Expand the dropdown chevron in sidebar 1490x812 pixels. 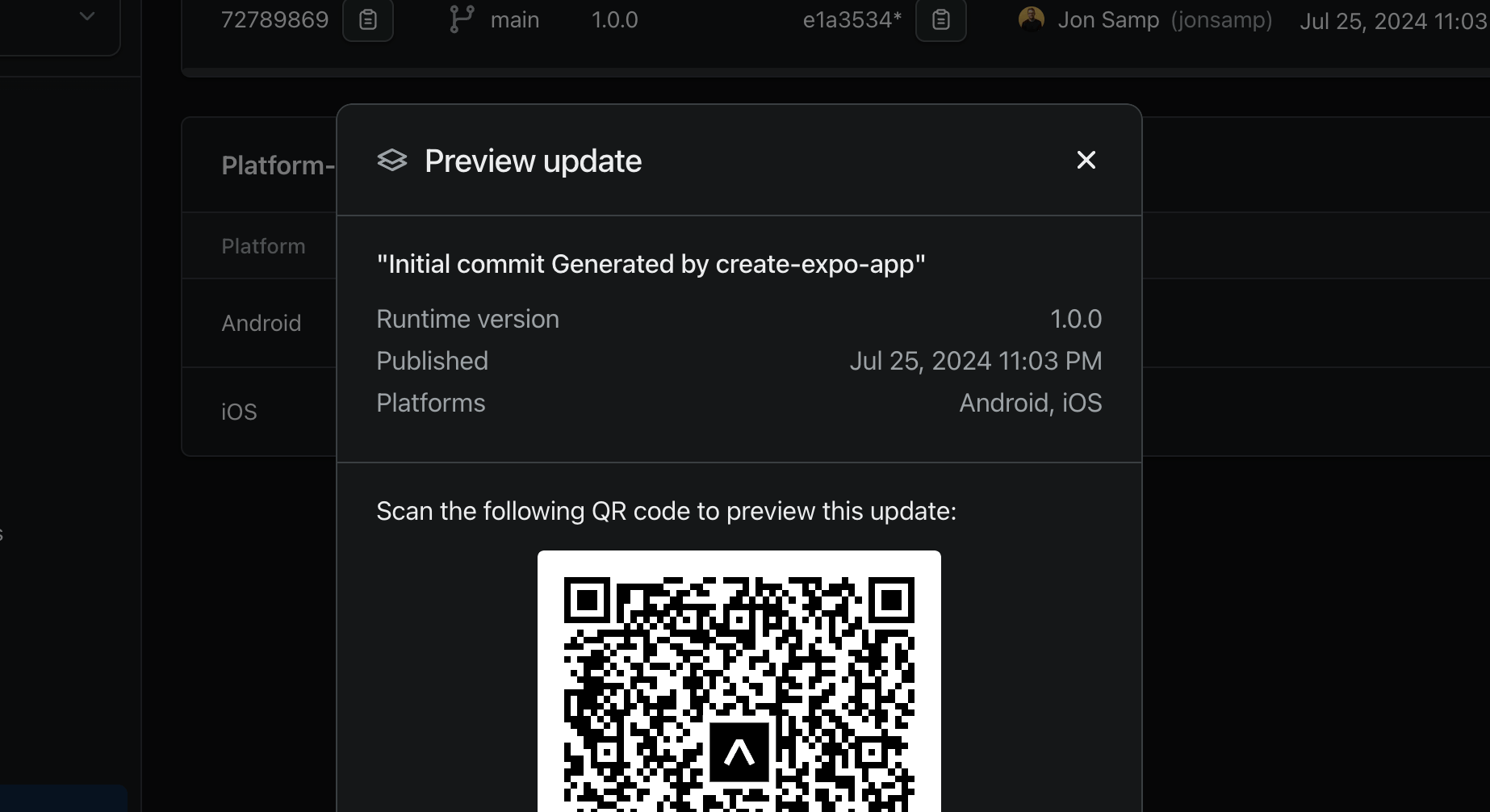click(x=87, y=15)
